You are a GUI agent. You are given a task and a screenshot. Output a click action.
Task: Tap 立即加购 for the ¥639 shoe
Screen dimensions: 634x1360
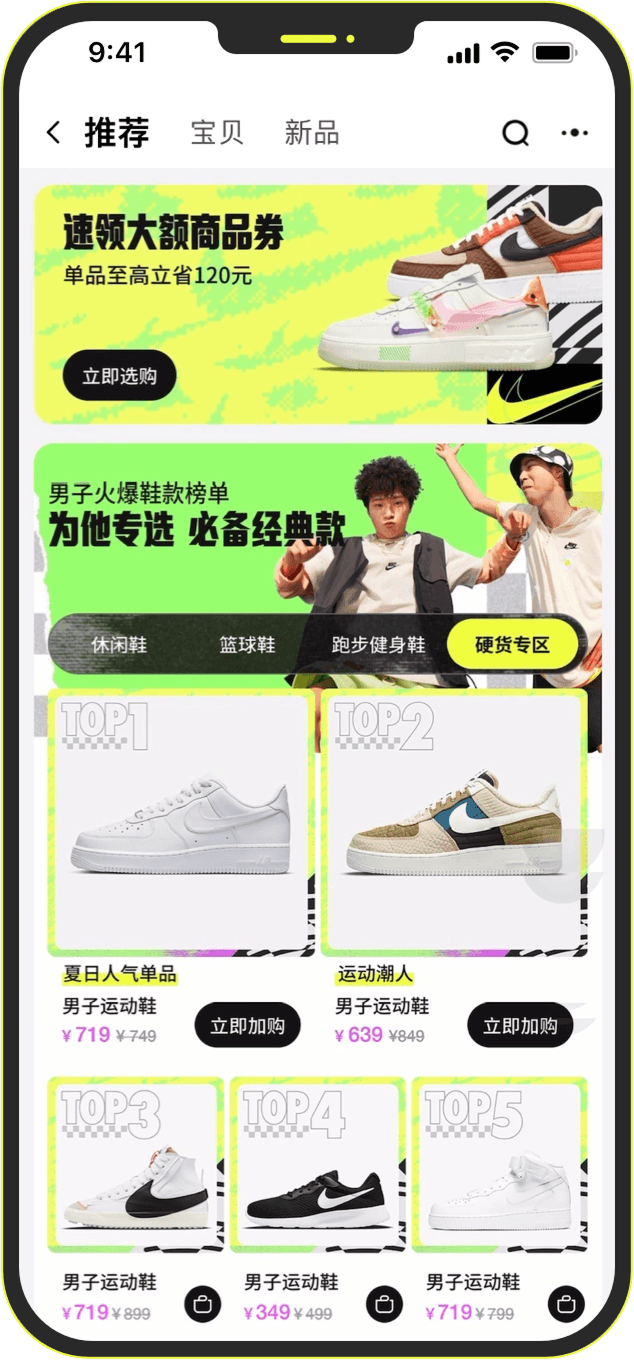pyautogui.click(x=520, y=1025)
